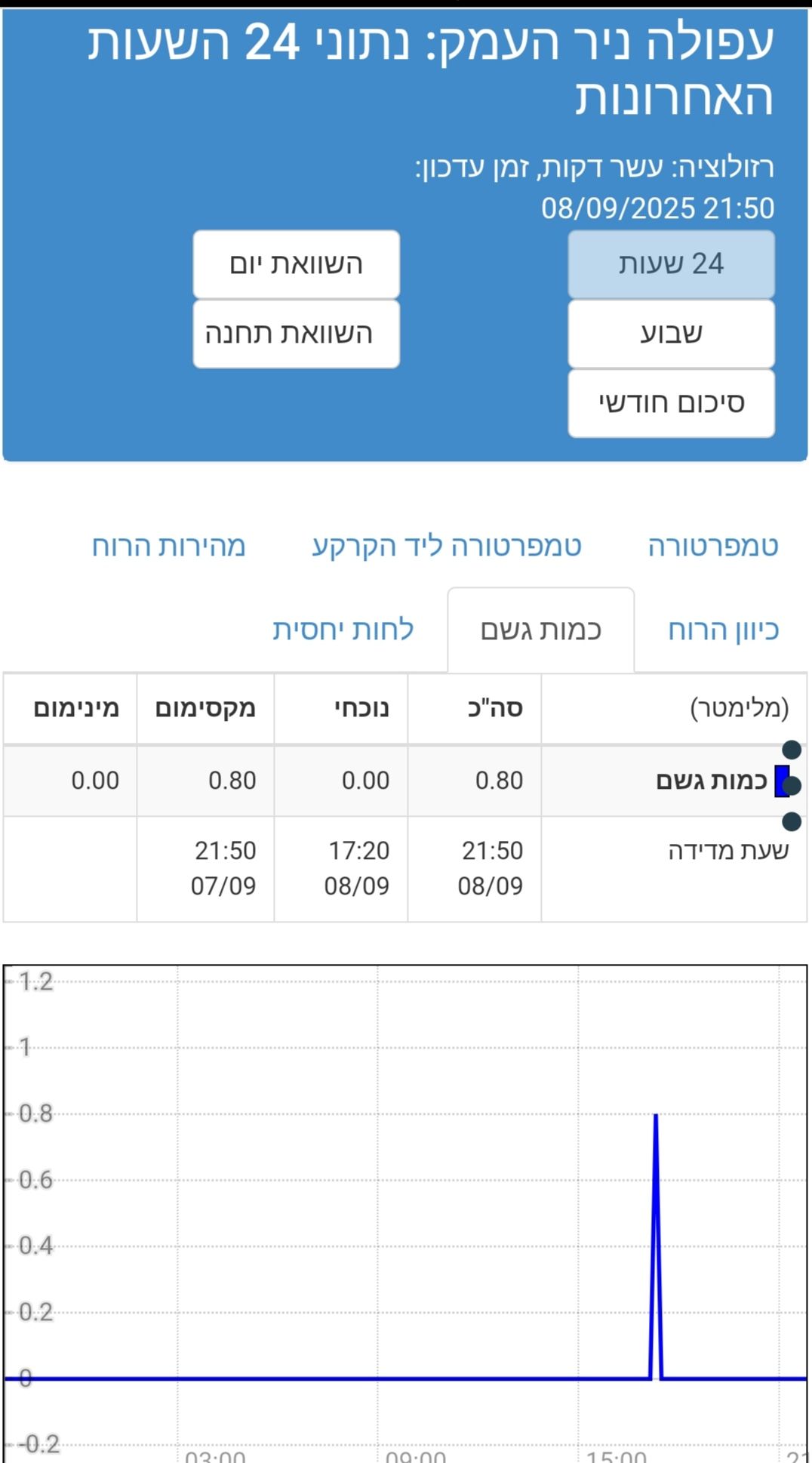The image size is (812, 1463).
Task: Select the 24 שעות view button
Action: (x=671, y=264)
